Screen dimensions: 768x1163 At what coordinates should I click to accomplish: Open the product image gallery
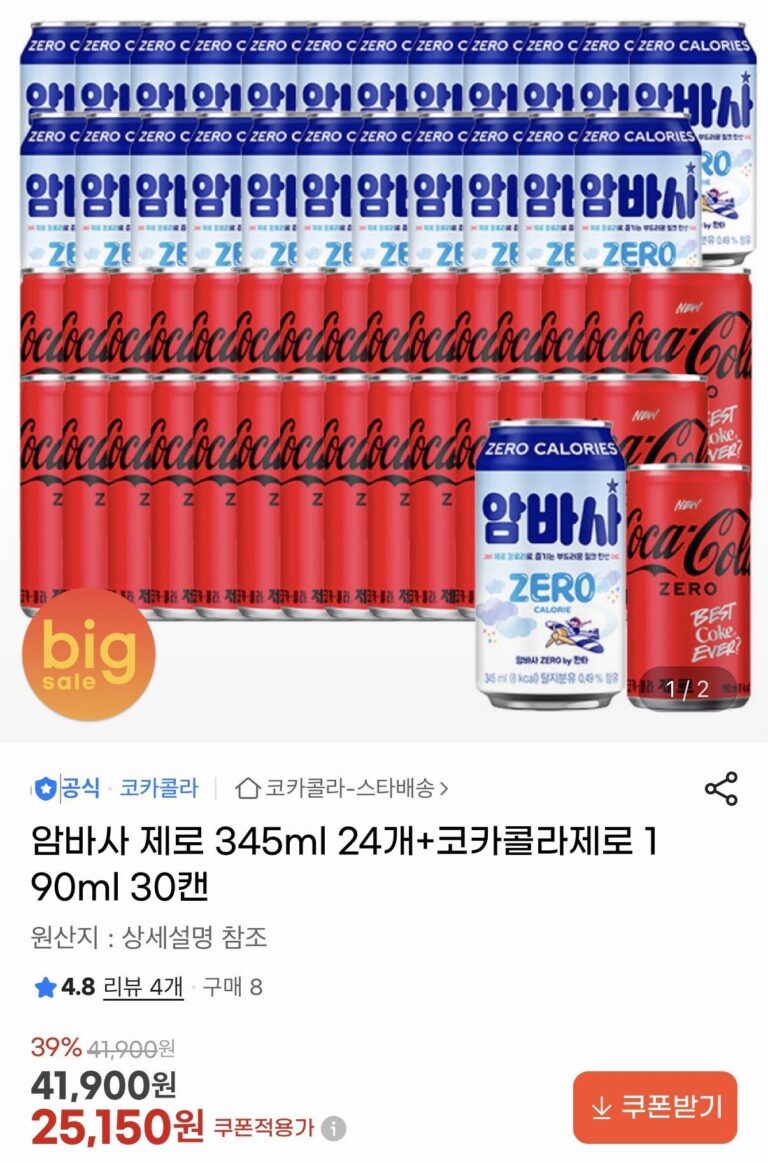[384, 370]
